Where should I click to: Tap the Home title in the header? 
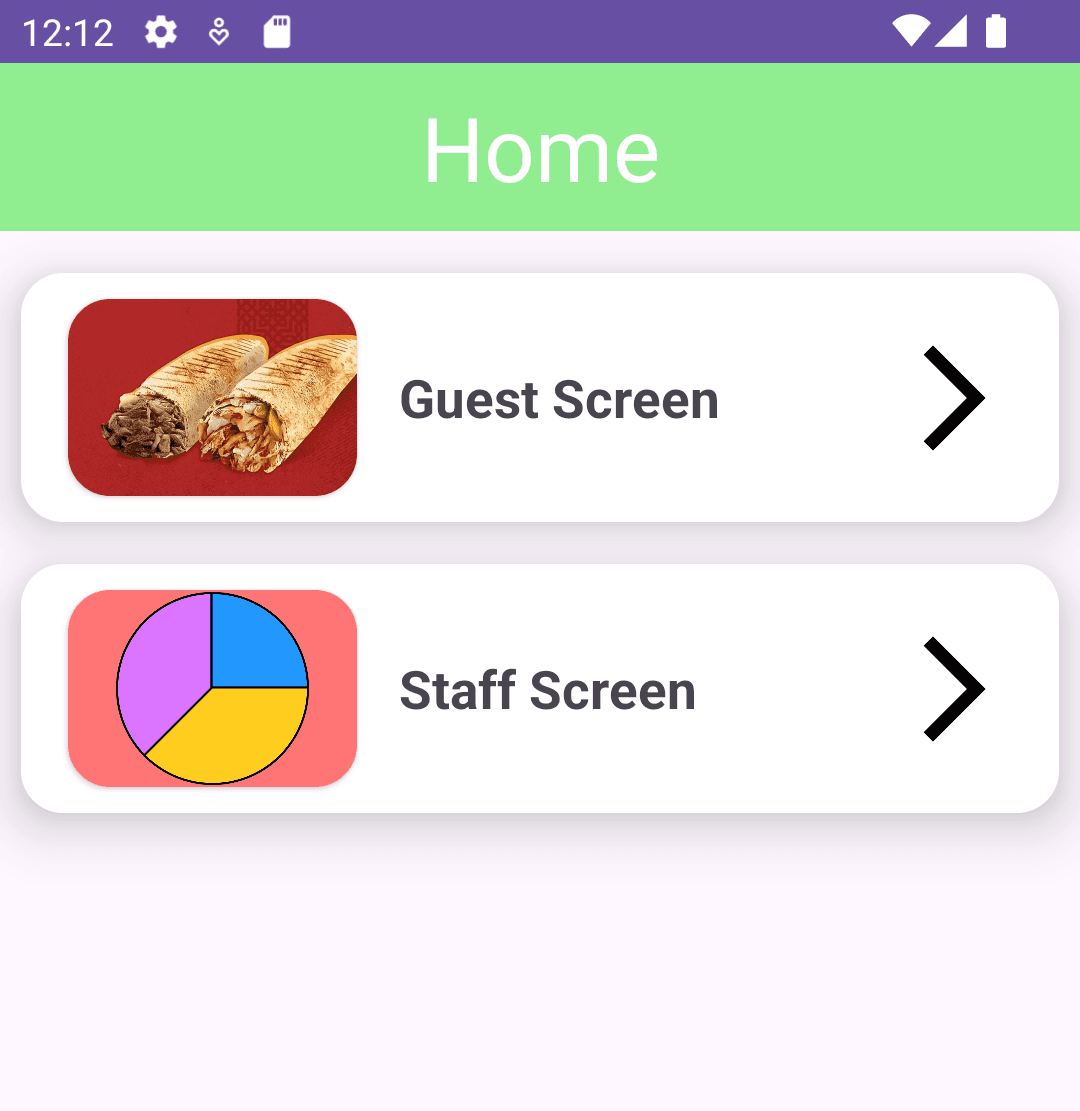[x=541, y=148]
